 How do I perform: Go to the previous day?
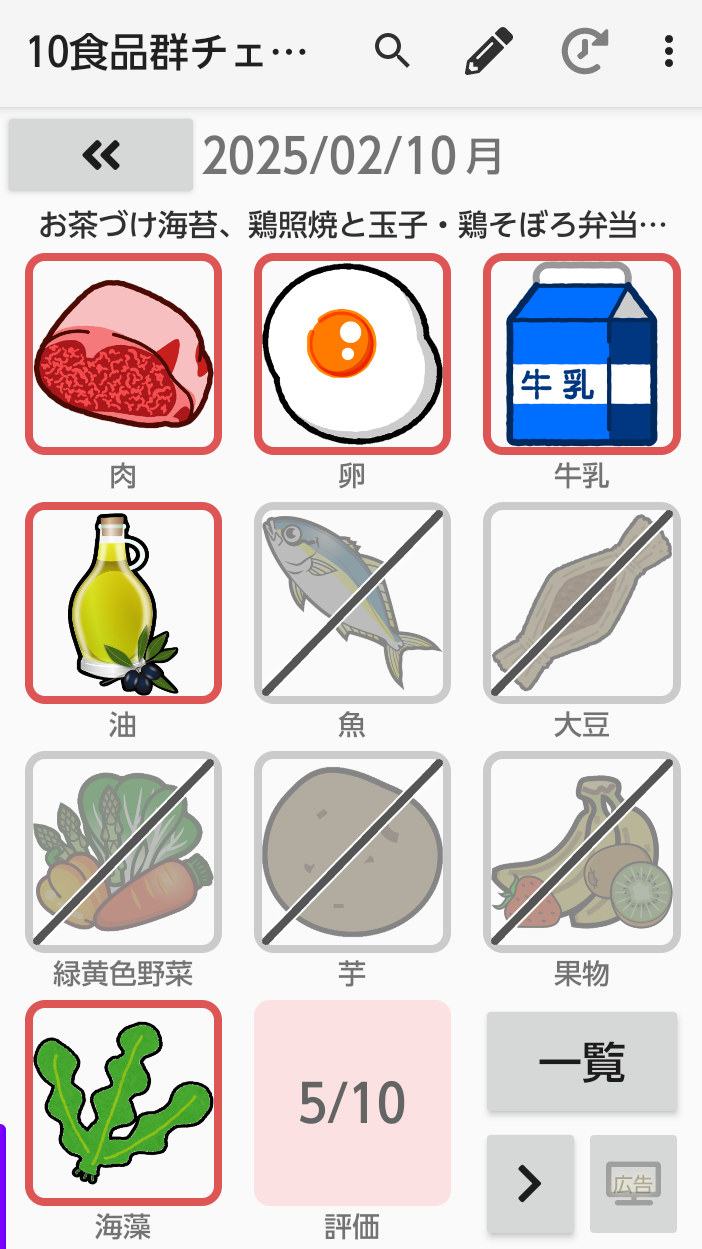click(101, 155)
